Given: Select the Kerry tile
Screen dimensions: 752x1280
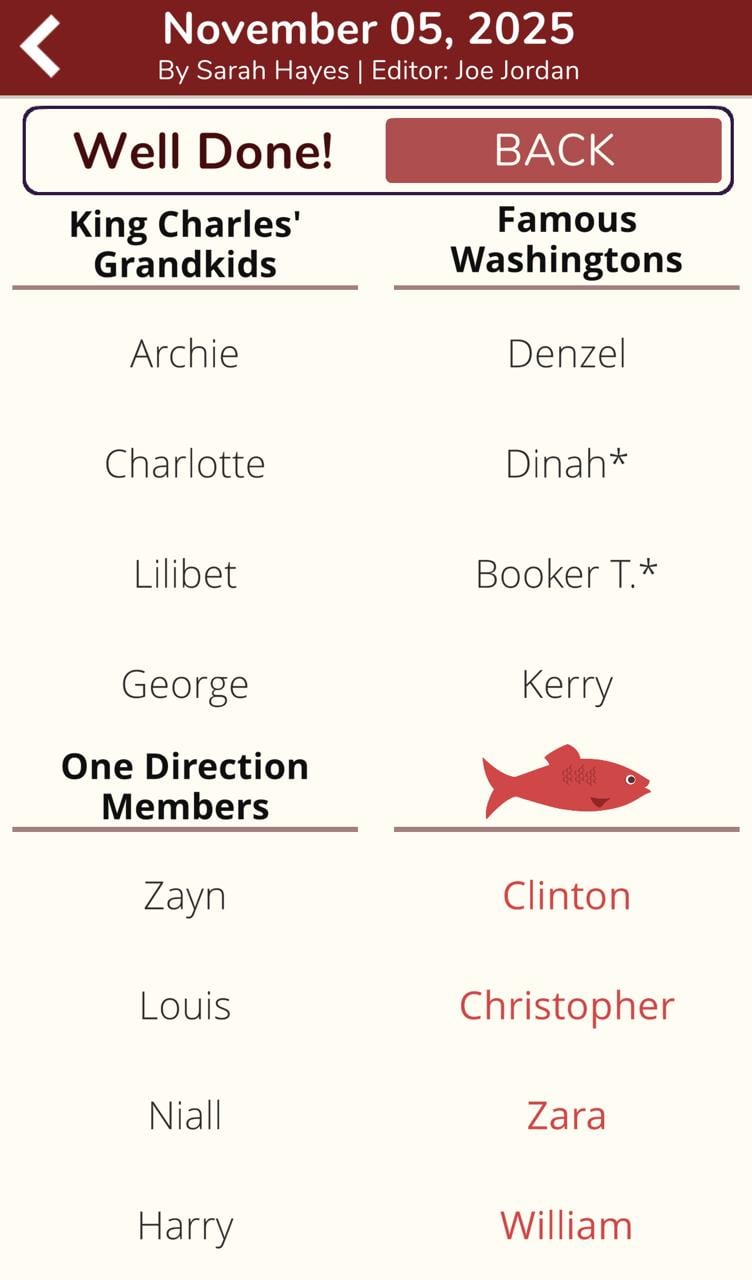Looking at the screenshot, I should tap(567, 684).
